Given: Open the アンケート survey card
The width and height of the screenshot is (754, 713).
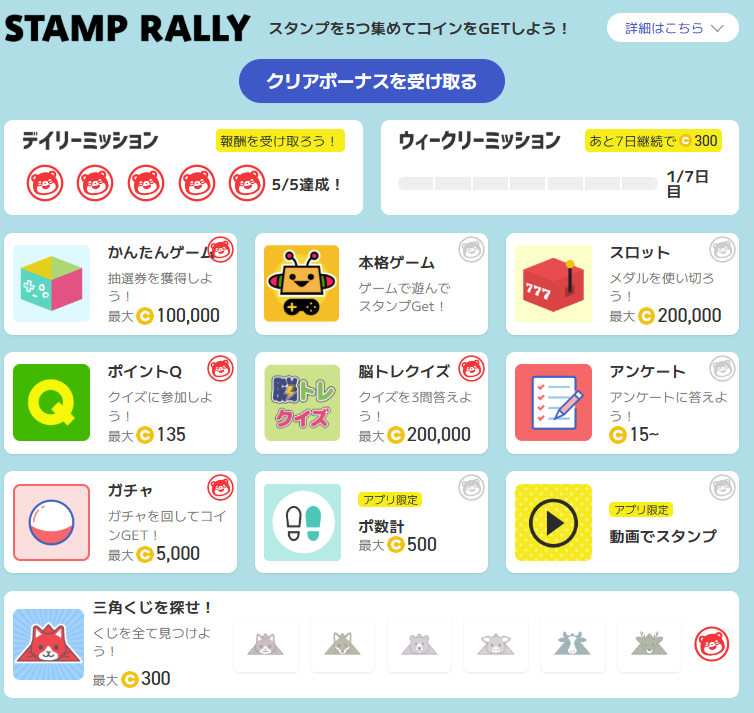Looking at the screenshot, I should tap(622, 403).
